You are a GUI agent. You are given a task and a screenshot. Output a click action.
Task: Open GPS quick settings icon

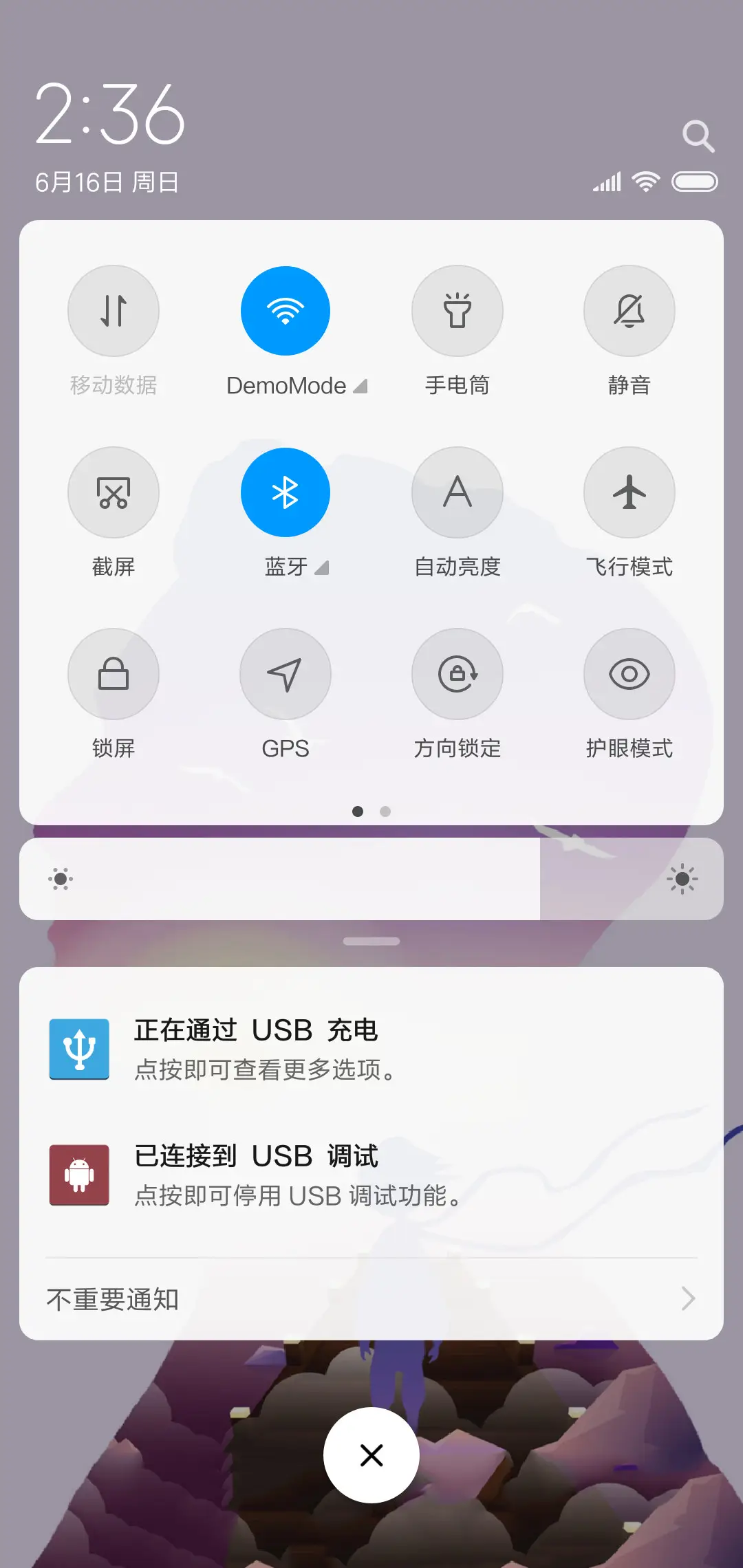(286, 674)
